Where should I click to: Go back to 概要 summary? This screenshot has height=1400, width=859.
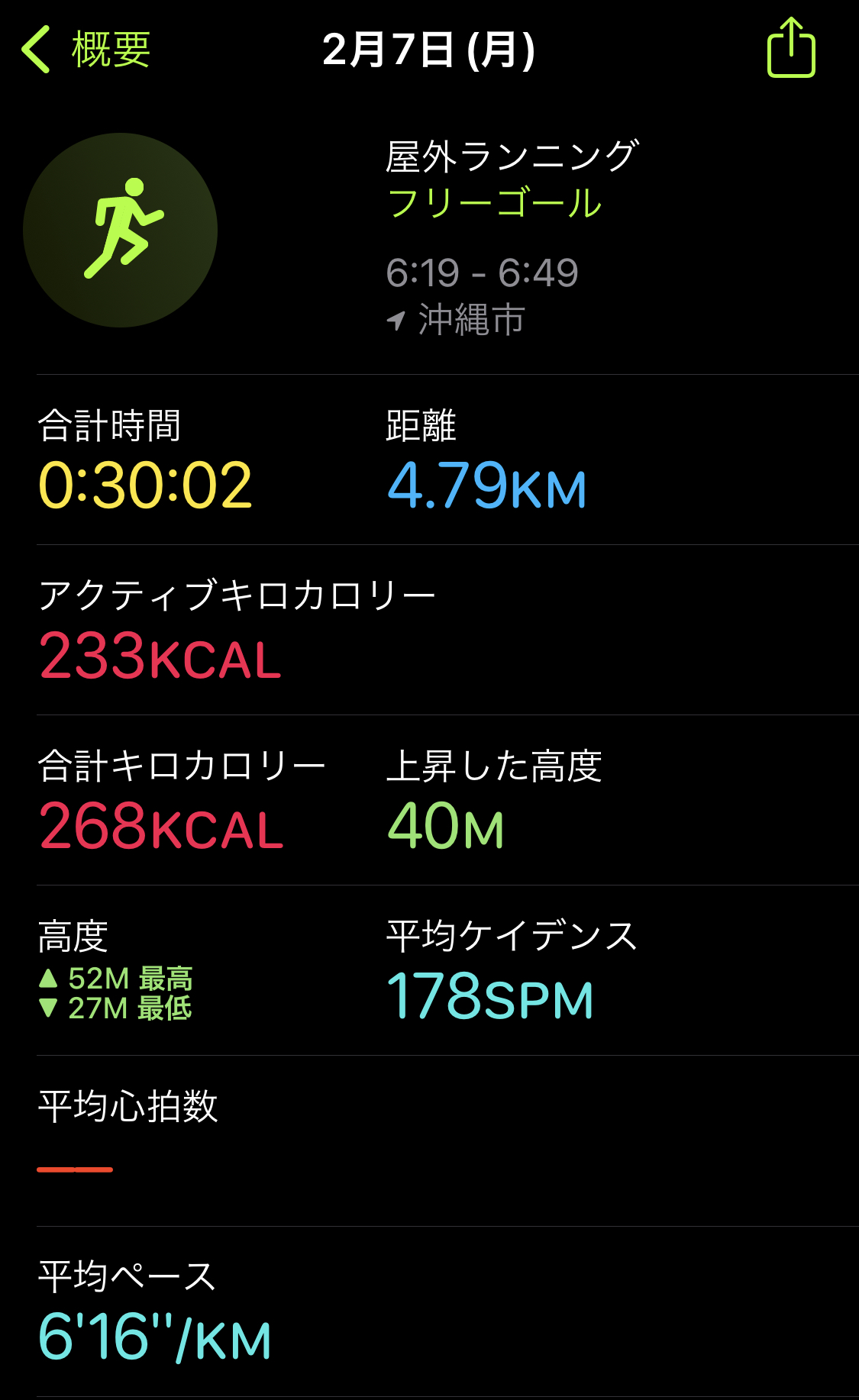pyautogui.click(x=86, y=50)
